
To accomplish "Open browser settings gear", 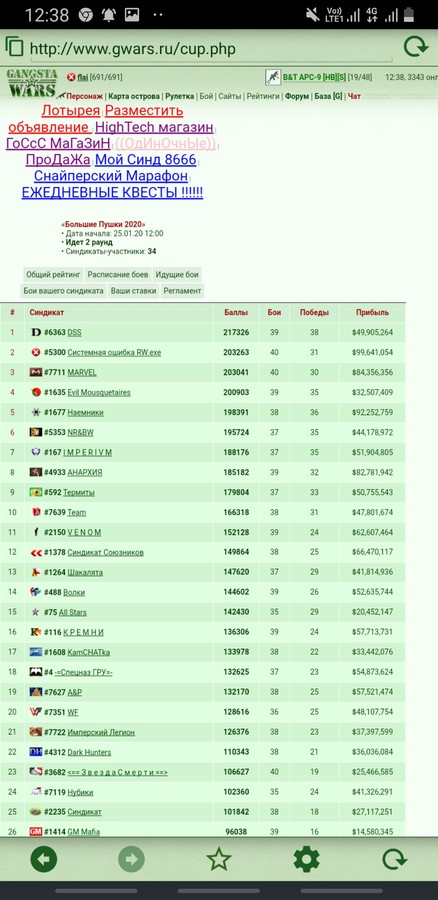I will pos(307,859).
